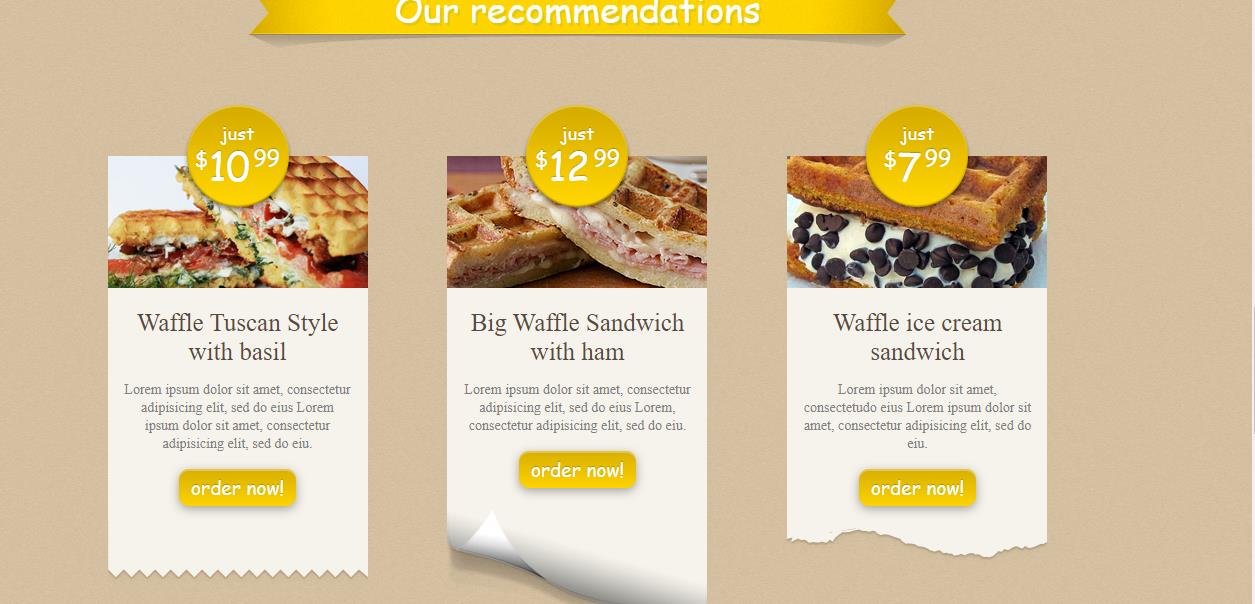Order the Waffle ice cream sandwich
The height and width of the screenshot is (604, 1255).
[917, 488]
